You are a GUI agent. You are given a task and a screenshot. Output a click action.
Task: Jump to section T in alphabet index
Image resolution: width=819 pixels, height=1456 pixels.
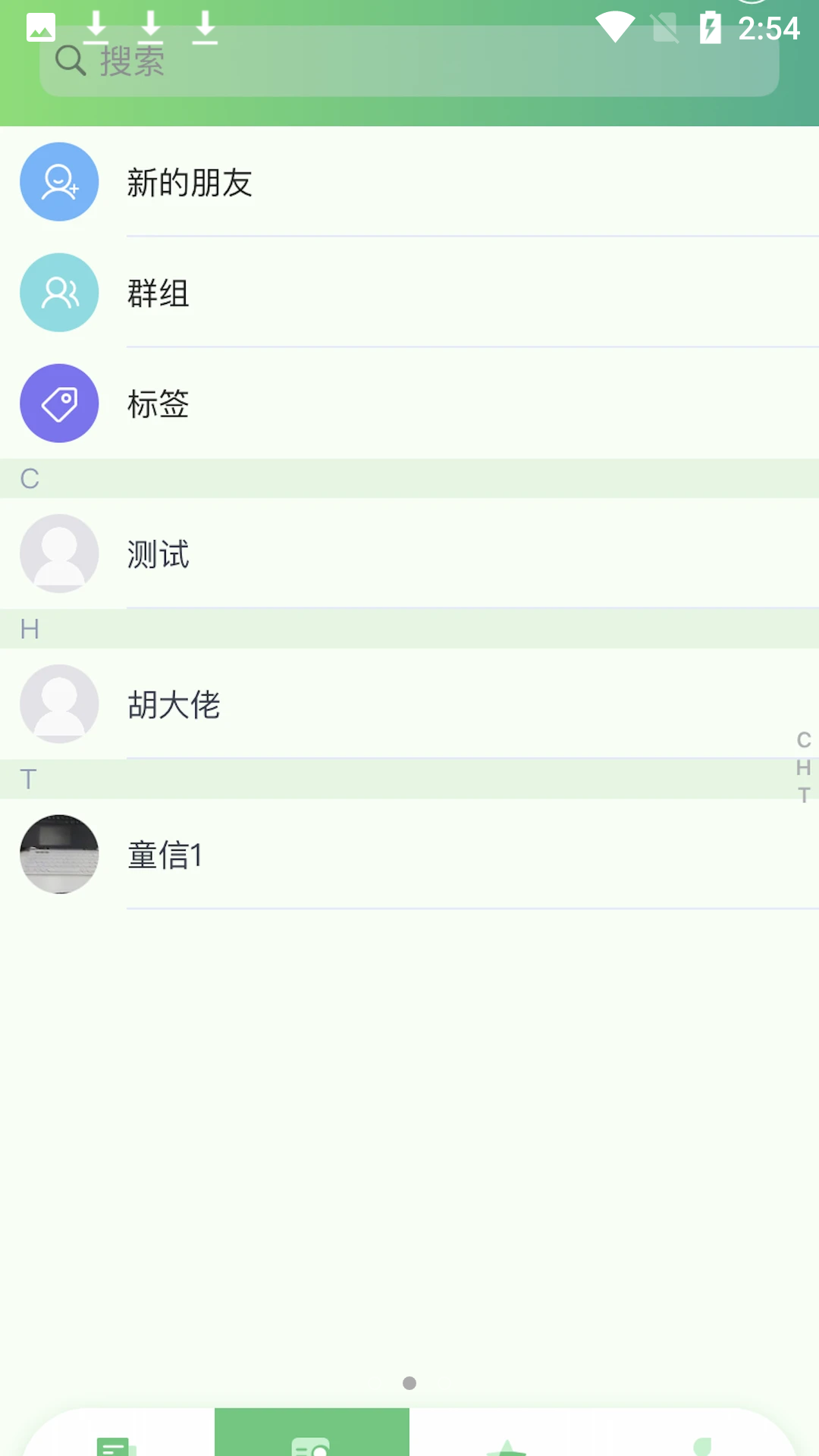click(x=803, y=796)
